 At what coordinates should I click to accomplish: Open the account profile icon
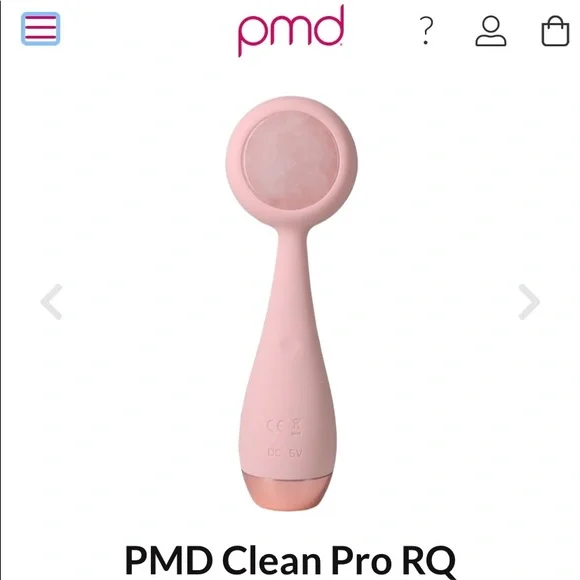point(490,31)
